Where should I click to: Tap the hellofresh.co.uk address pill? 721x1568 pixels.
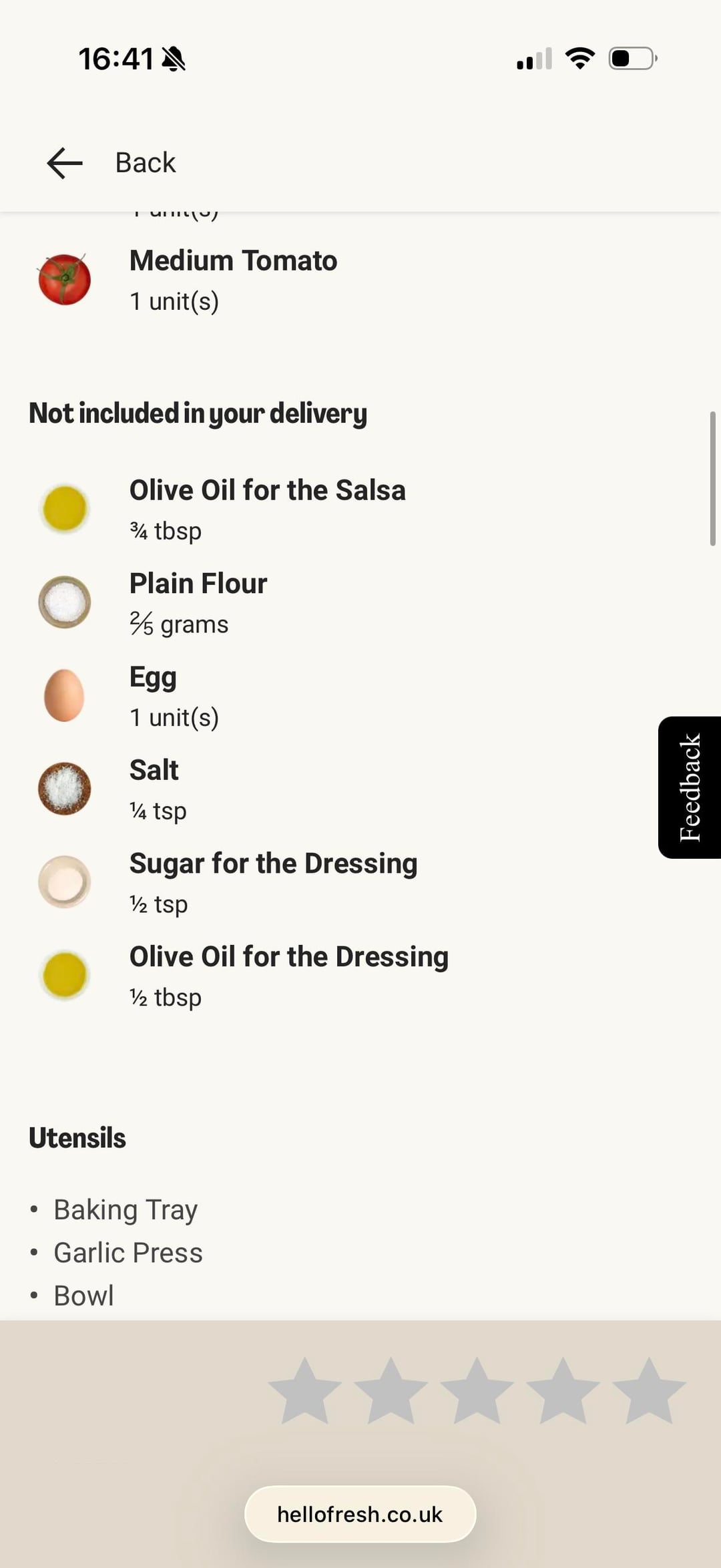click(x=360, y=1514)
